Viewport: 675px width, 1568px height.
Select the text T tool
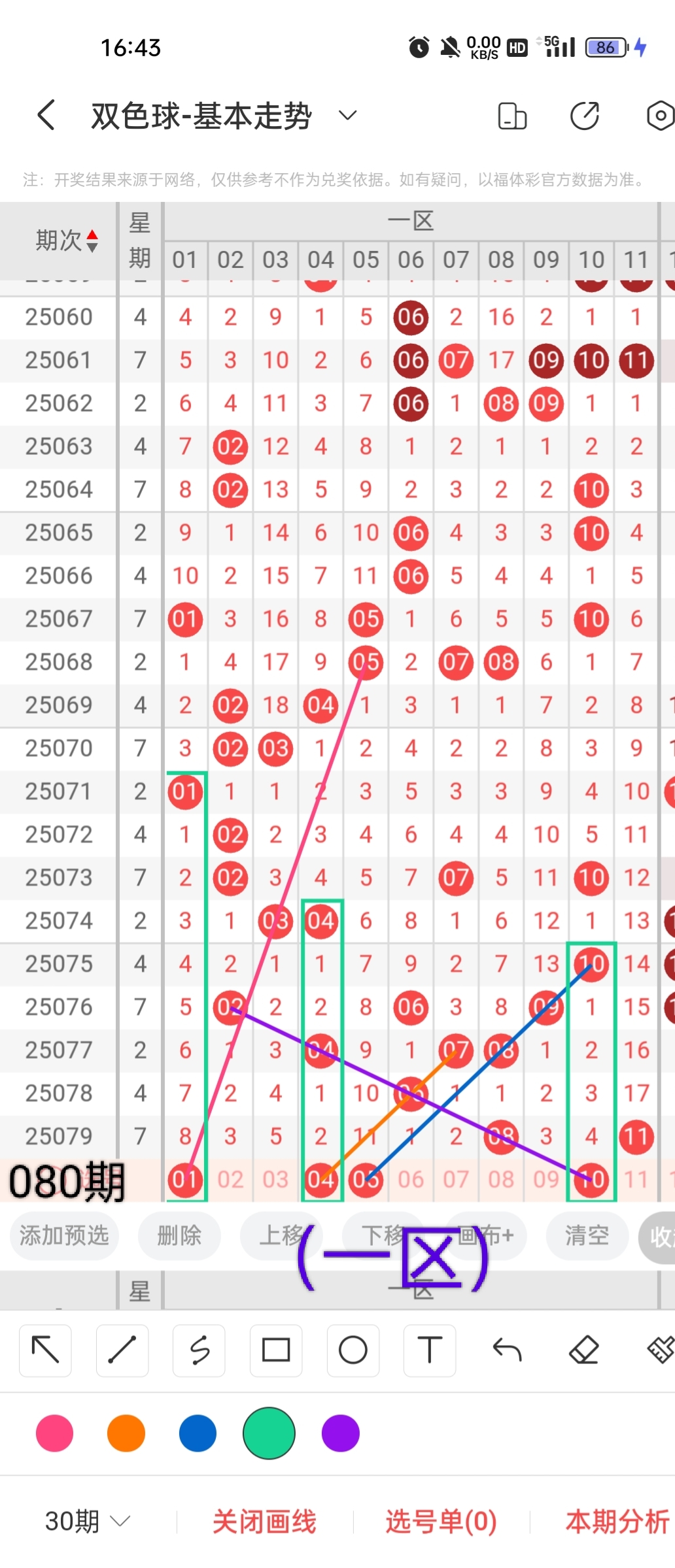tap(430, 1350)
